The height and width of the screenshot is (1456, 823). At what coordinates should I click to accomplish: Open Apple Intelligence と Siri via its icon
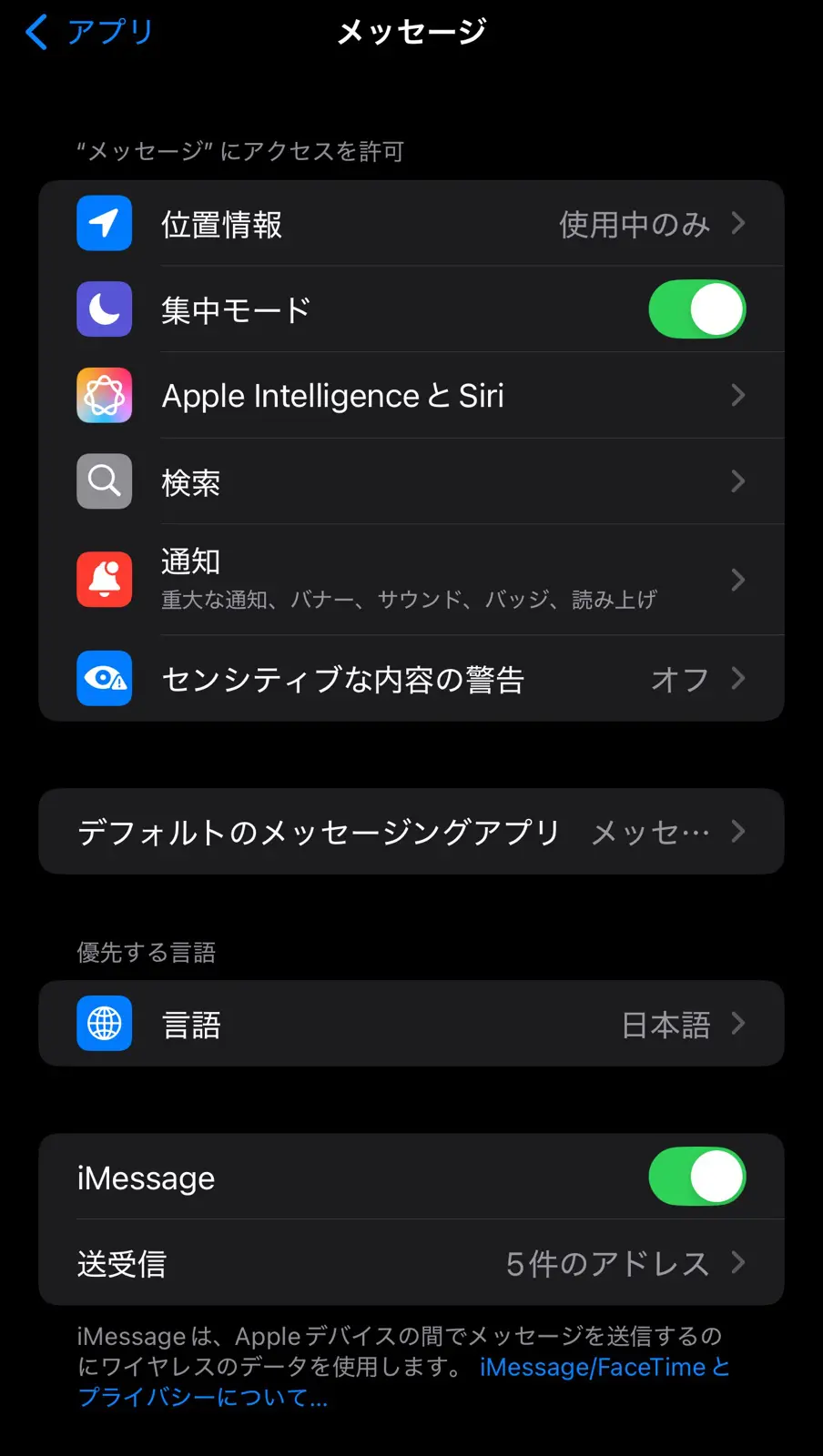(104, 395)
